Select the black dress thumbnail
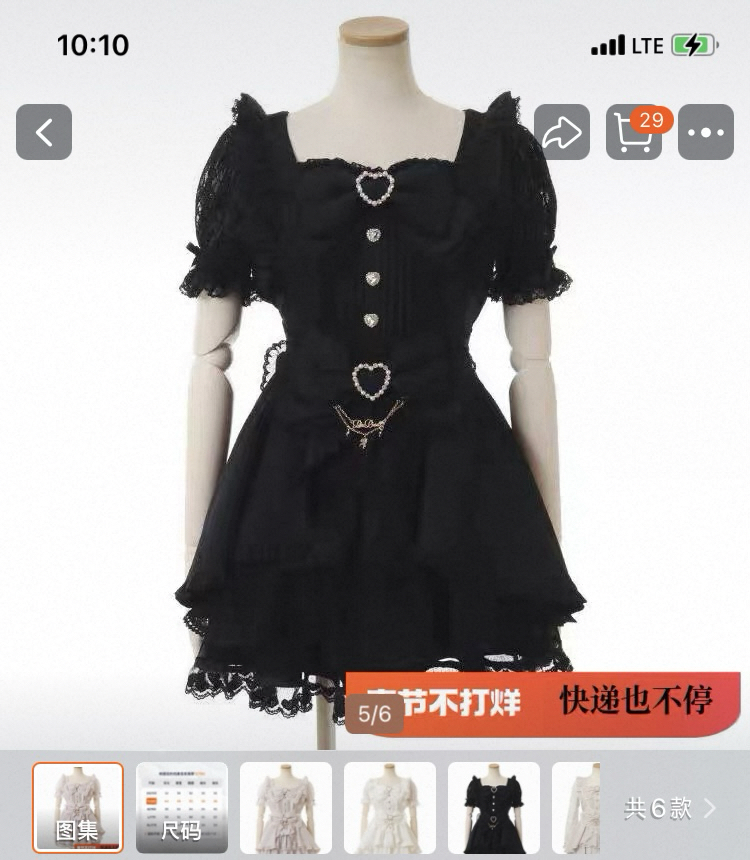 tap(494, 808)
